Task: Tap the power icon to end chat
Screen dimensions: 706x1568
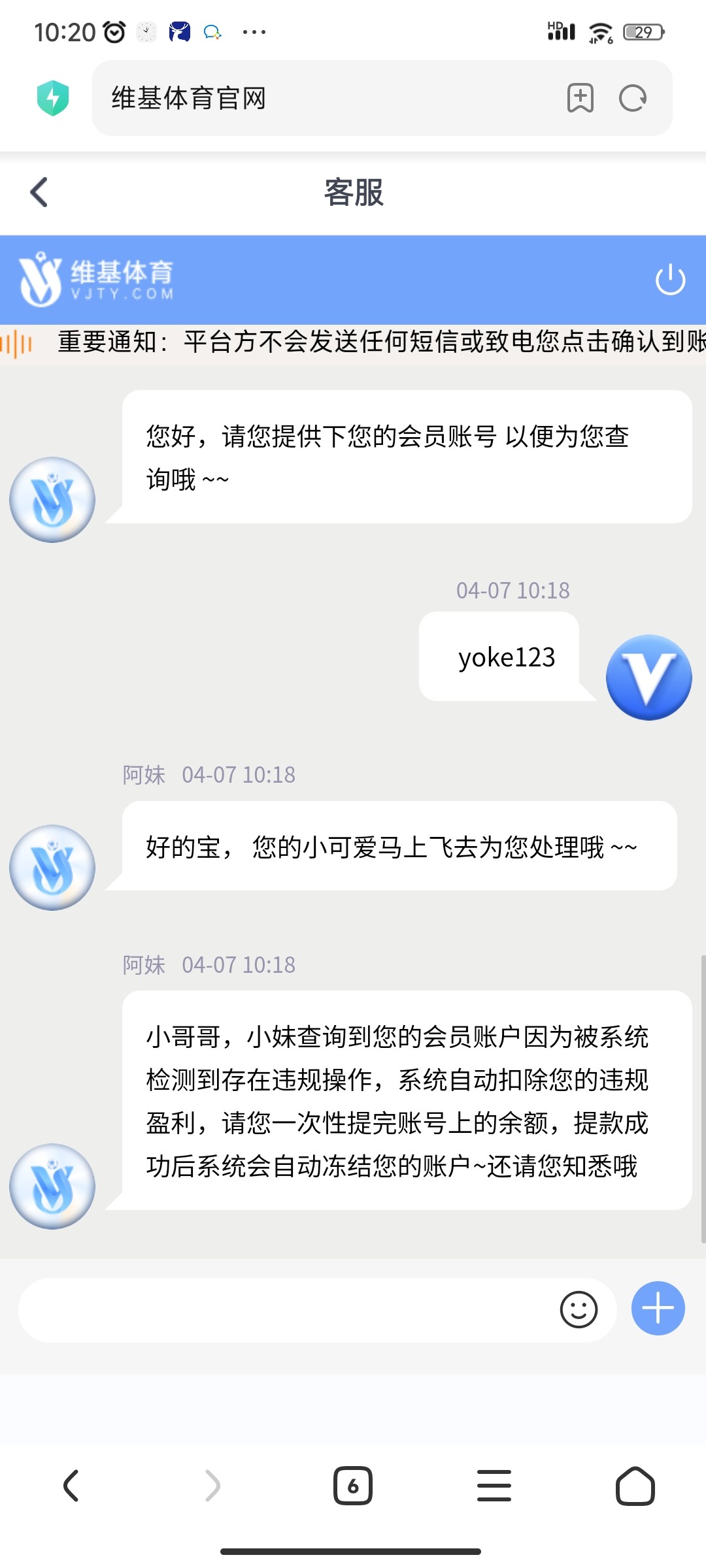Action: tap(670, 280)
